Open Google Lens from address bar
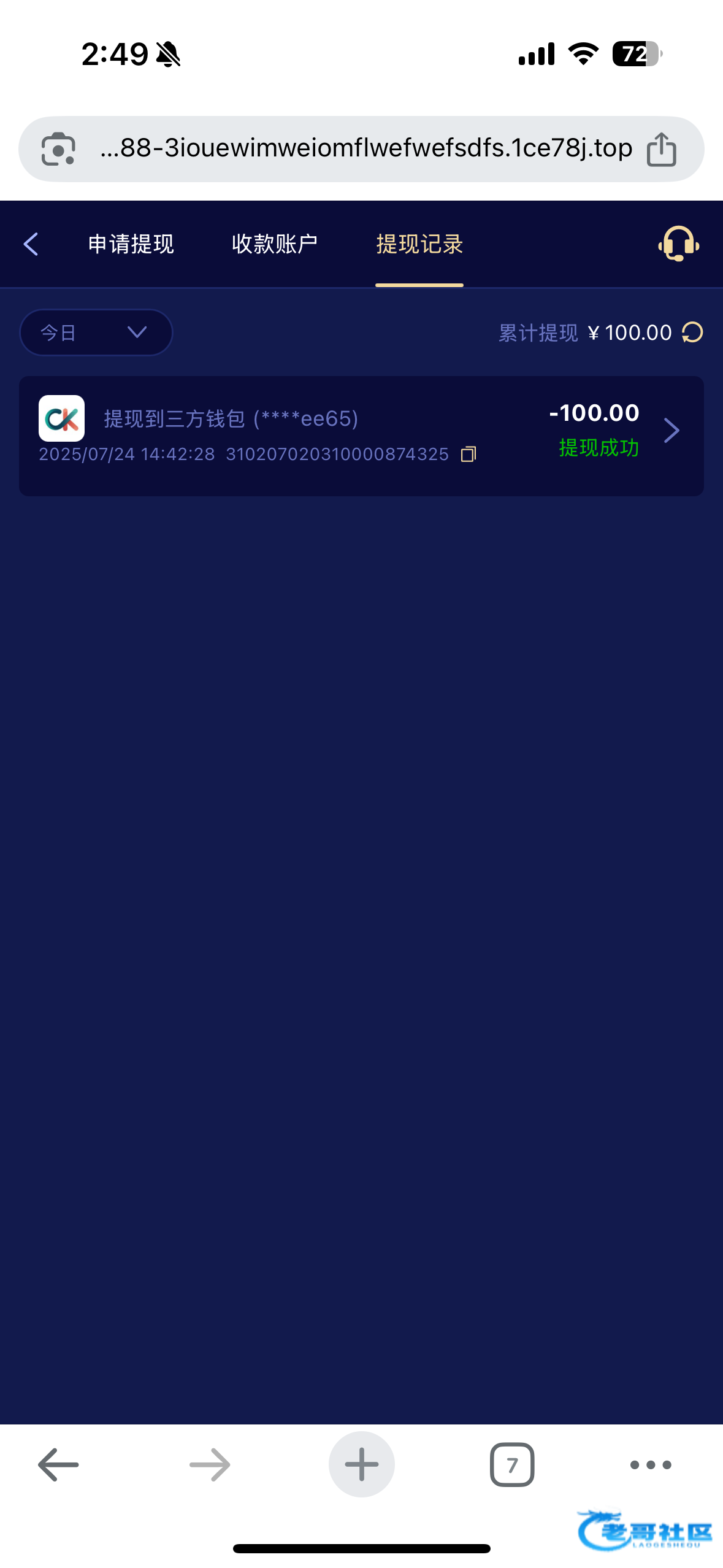 (58, 149)
